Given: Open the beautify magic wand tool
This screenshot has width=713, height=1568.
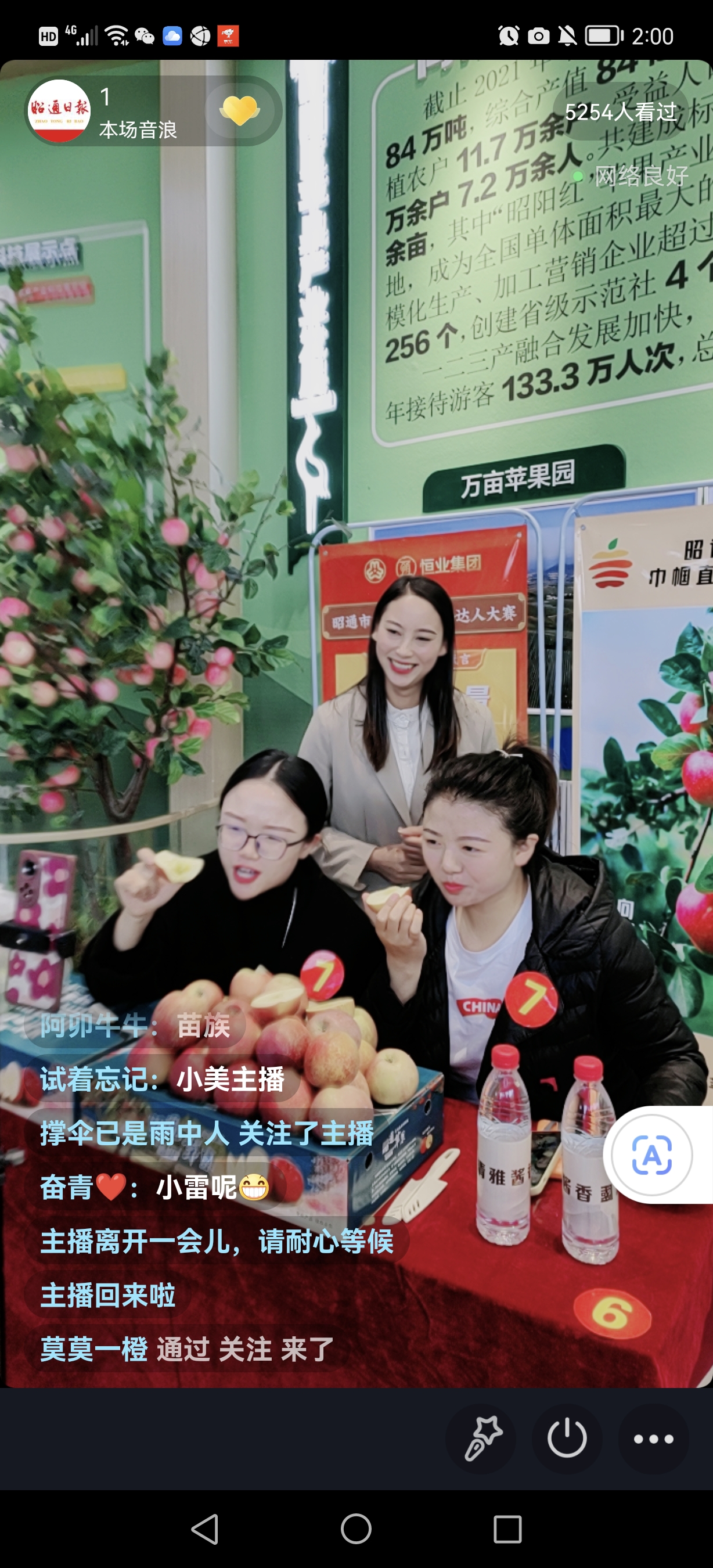Looking at the screenshot, I should click(x=482, y=1439).
